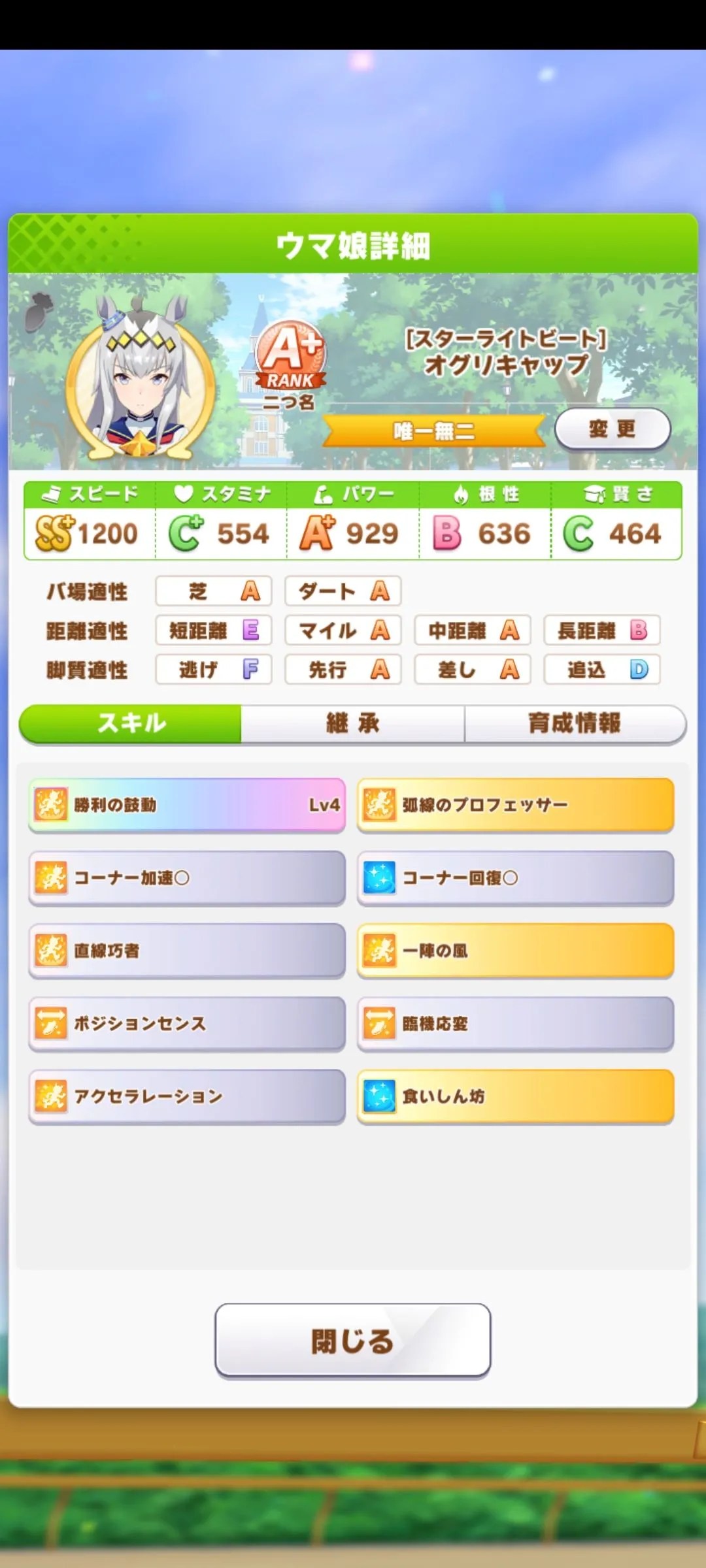706x1568 pixels.
Task: Open the 育成情報 tab
Action: 575,723
